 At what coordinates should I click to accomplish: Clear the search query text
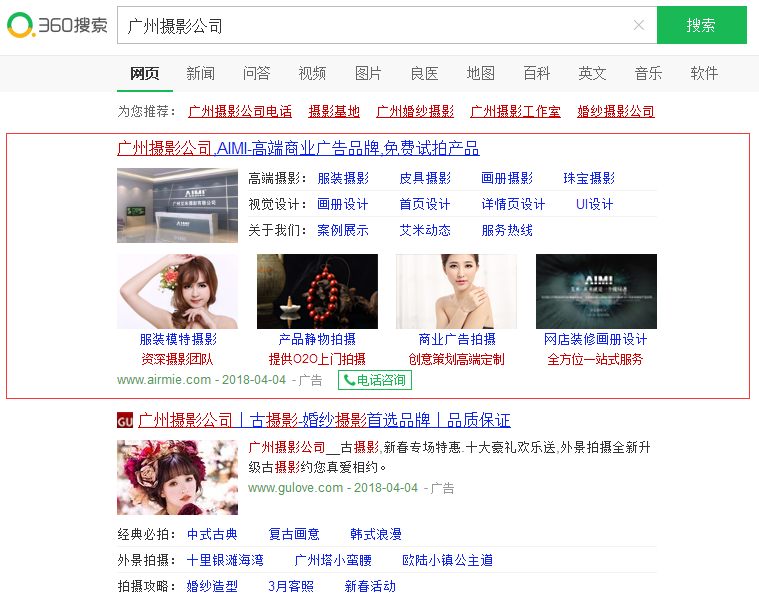click(x=639, y=25)
